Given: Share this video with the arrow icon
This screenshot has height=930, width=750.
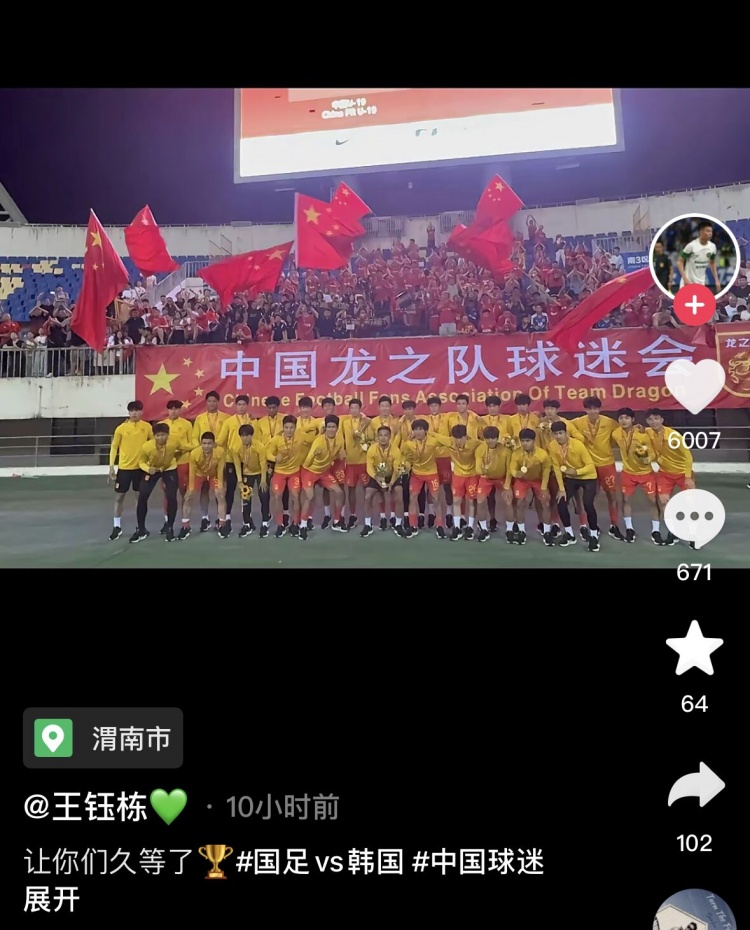Looking at the screenshot, I should 694,787.
